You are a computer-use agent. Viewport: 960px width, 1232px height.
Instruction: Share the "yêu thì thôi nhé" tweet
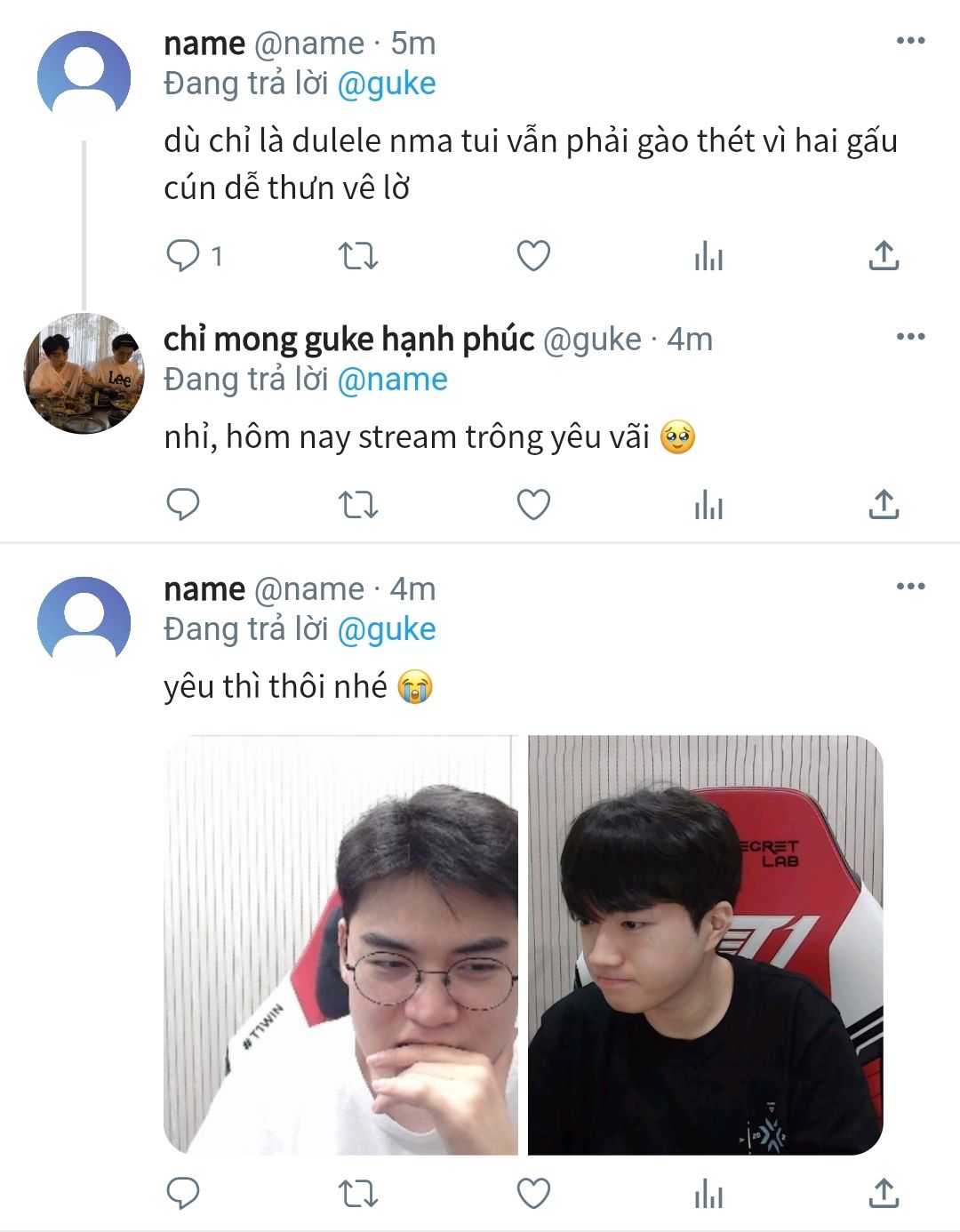(x=883, y=1194)
